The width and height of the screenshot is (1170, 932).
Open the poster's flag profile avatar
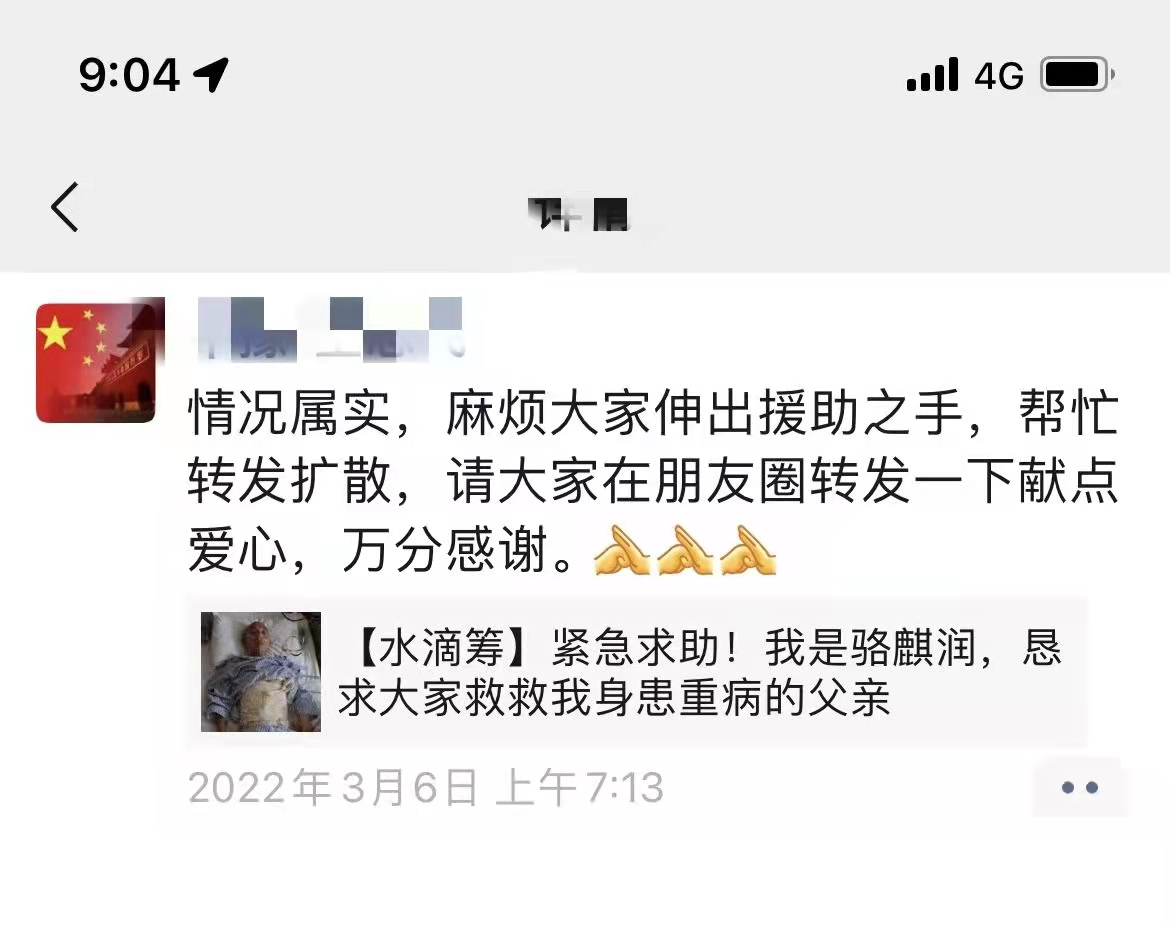(97, 361)
